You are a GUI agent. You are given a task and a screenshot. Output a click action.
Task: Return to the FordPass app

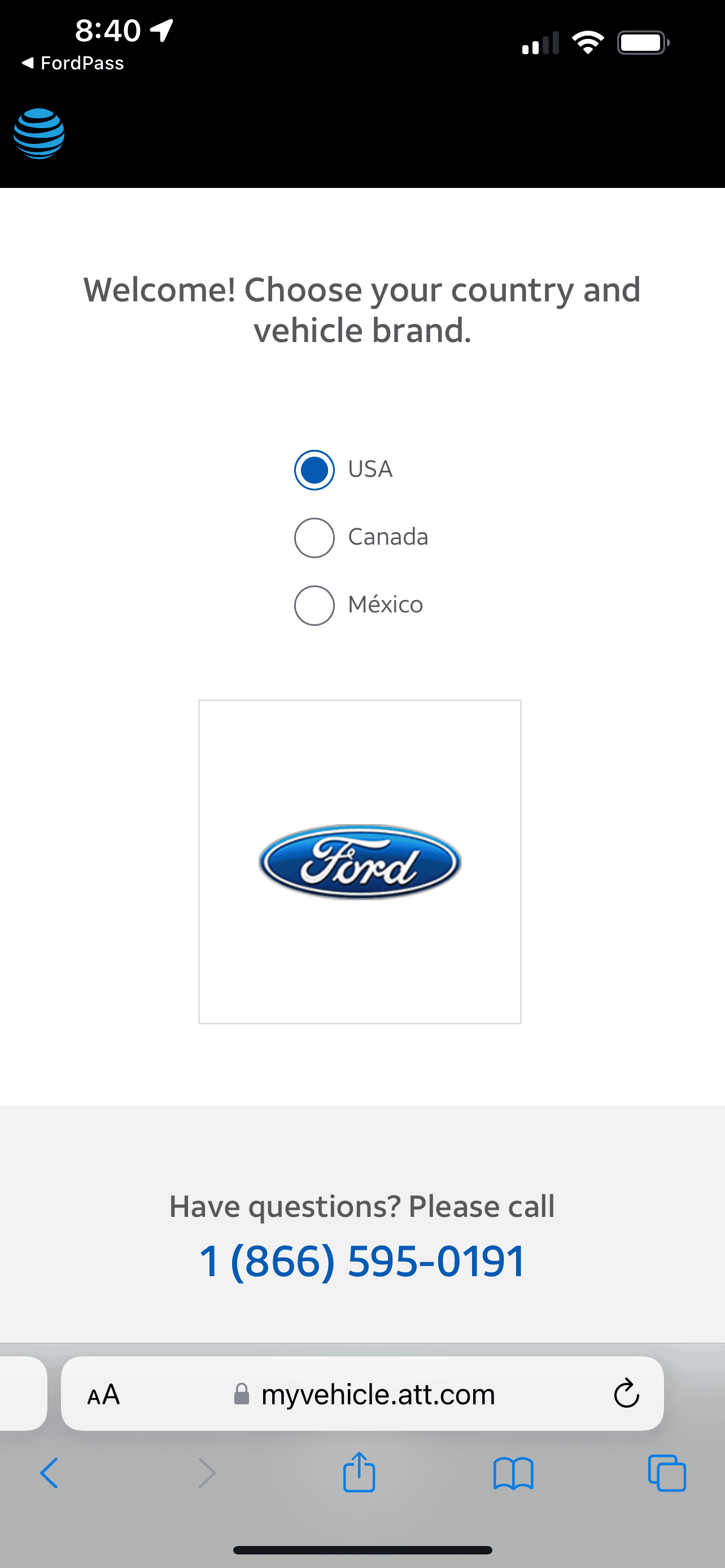point(73,63)
